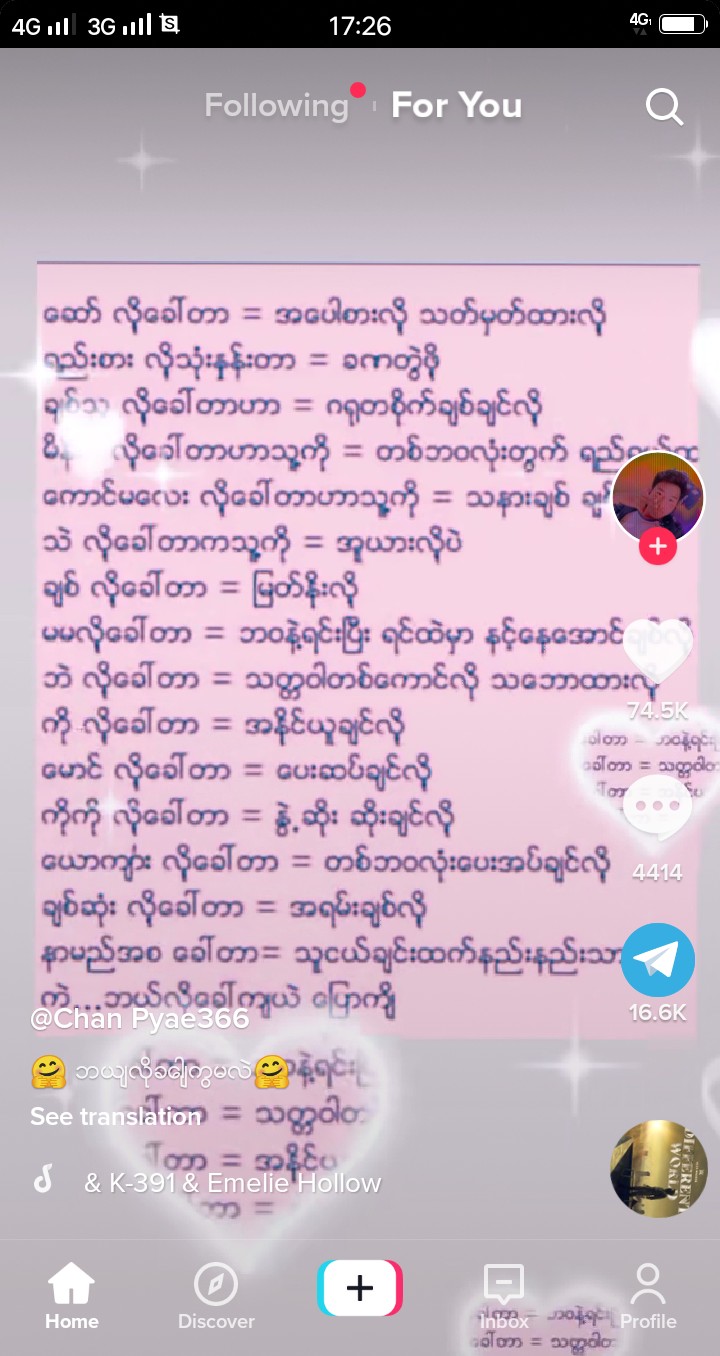Tap See translation under the caption
Image resolution: width=720 pixels, height=1356 pixels.
click(115, 1116)
